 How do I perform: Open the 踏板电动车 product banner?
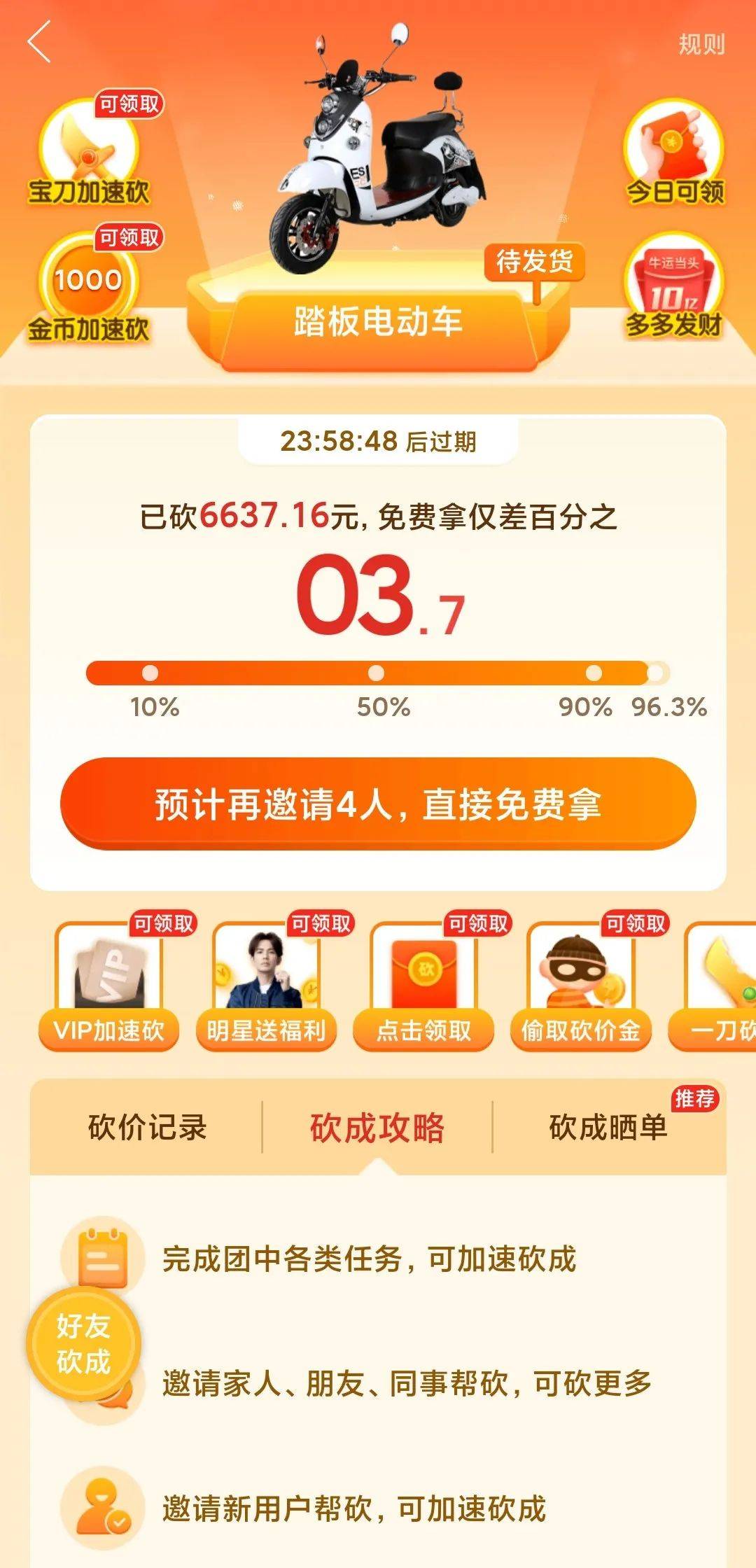pyautogui.click(x=378, y=322)
